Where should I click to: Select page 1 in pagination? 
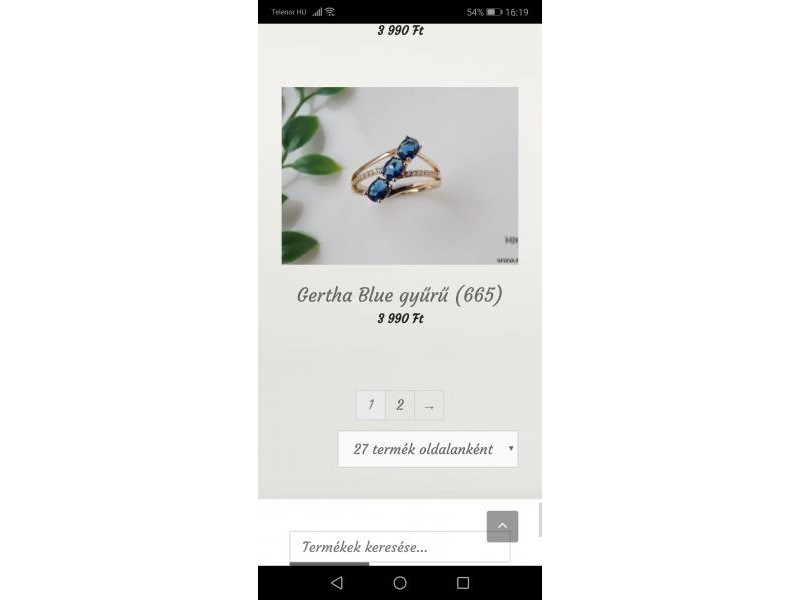coord(370,405)
